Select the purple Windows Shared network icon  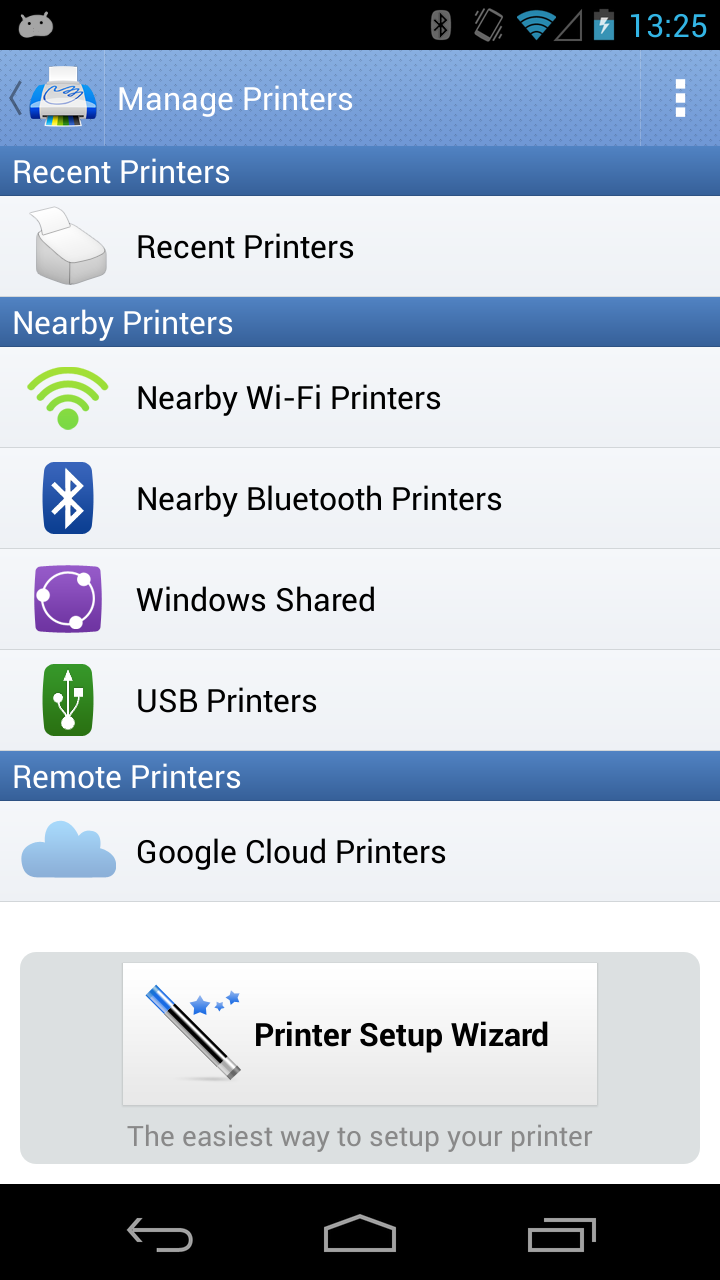click(x=67, y=598)
